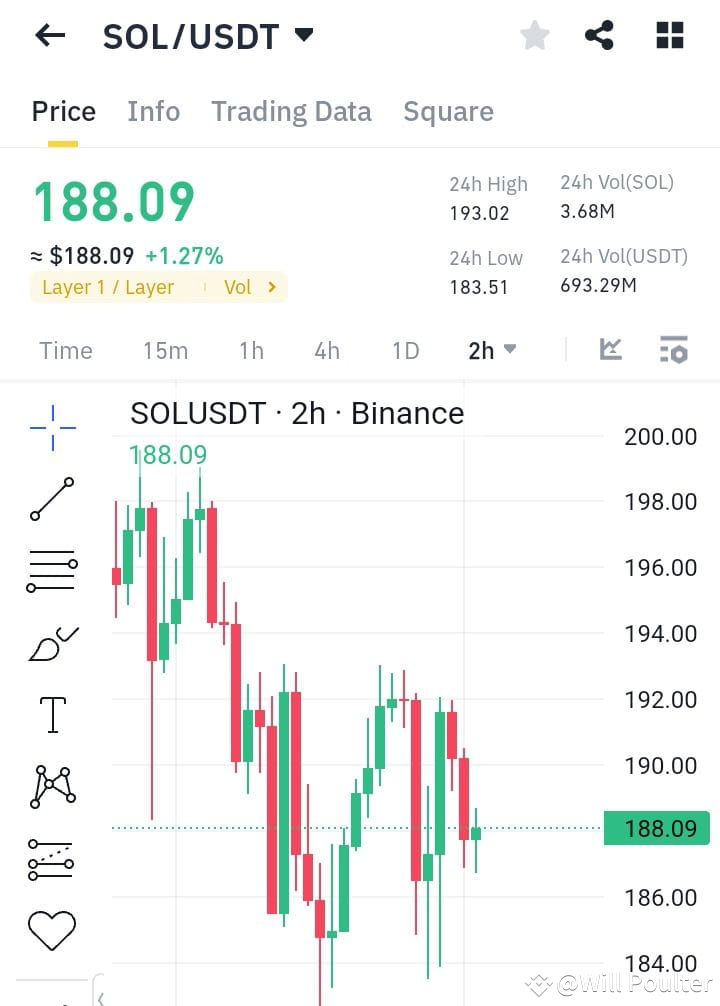
Task: Open the Info tab
Action: tap(153, 111)
